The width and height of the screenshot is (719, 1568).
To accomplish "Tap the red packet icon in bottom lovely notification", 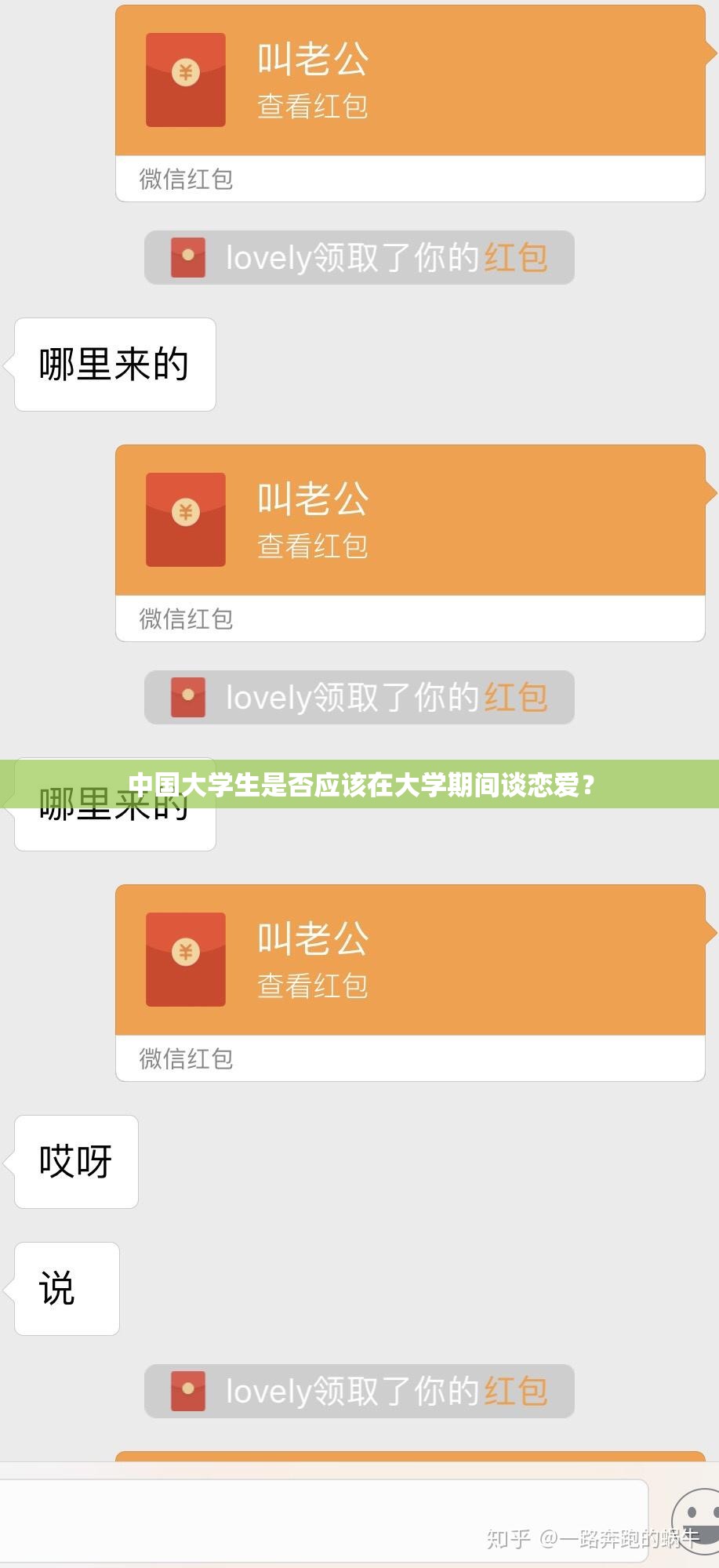I will point(187,1391).
